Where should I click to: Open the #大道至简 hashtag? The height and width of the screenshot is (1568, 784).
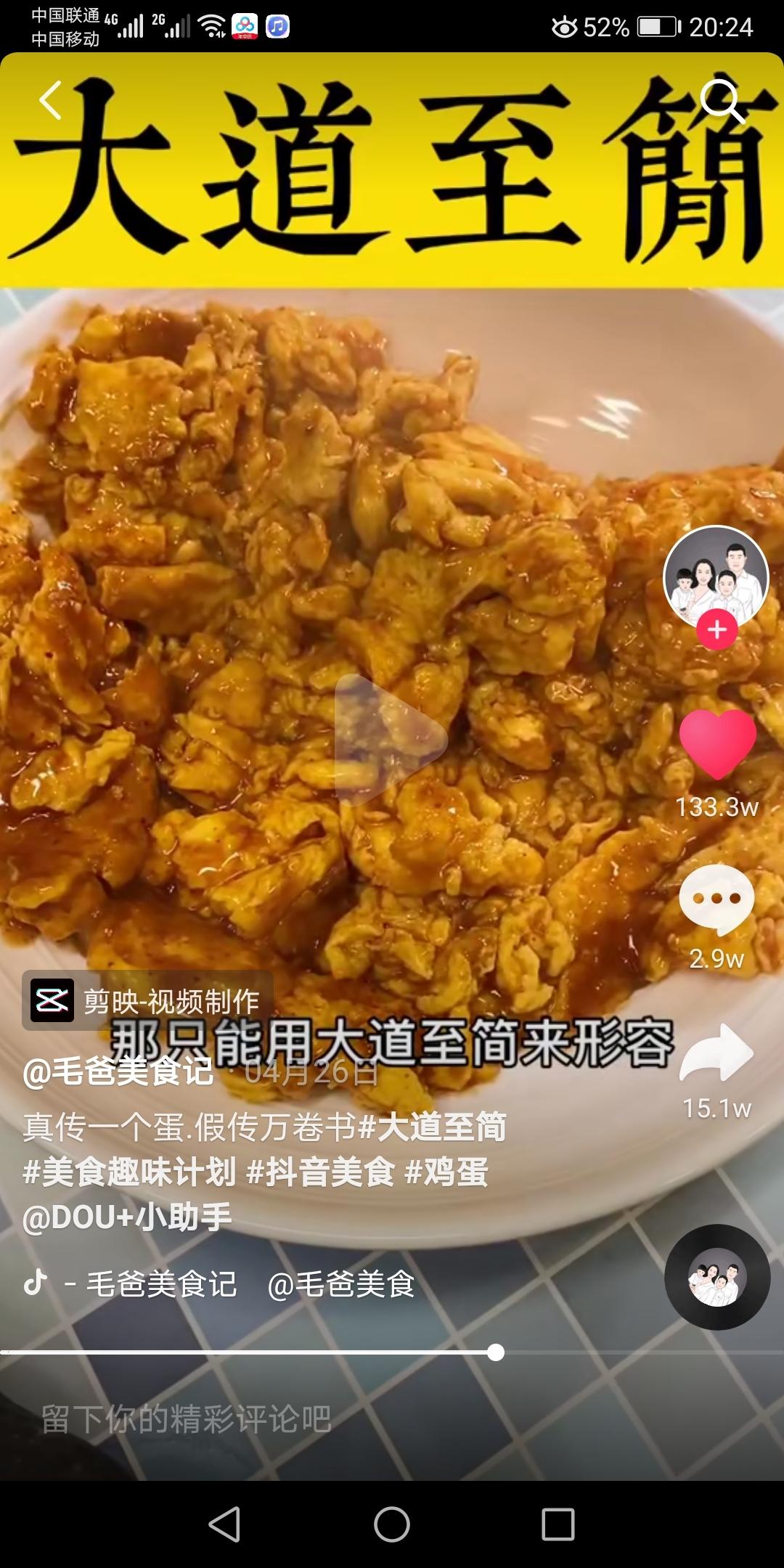click(x=433, y=1127)
